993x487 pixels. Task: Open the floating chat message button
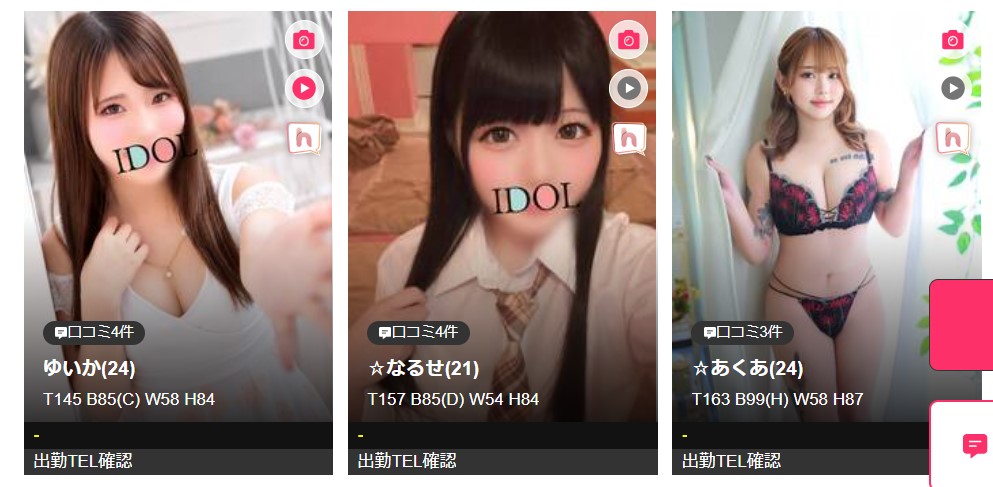[x=974, y=445]
